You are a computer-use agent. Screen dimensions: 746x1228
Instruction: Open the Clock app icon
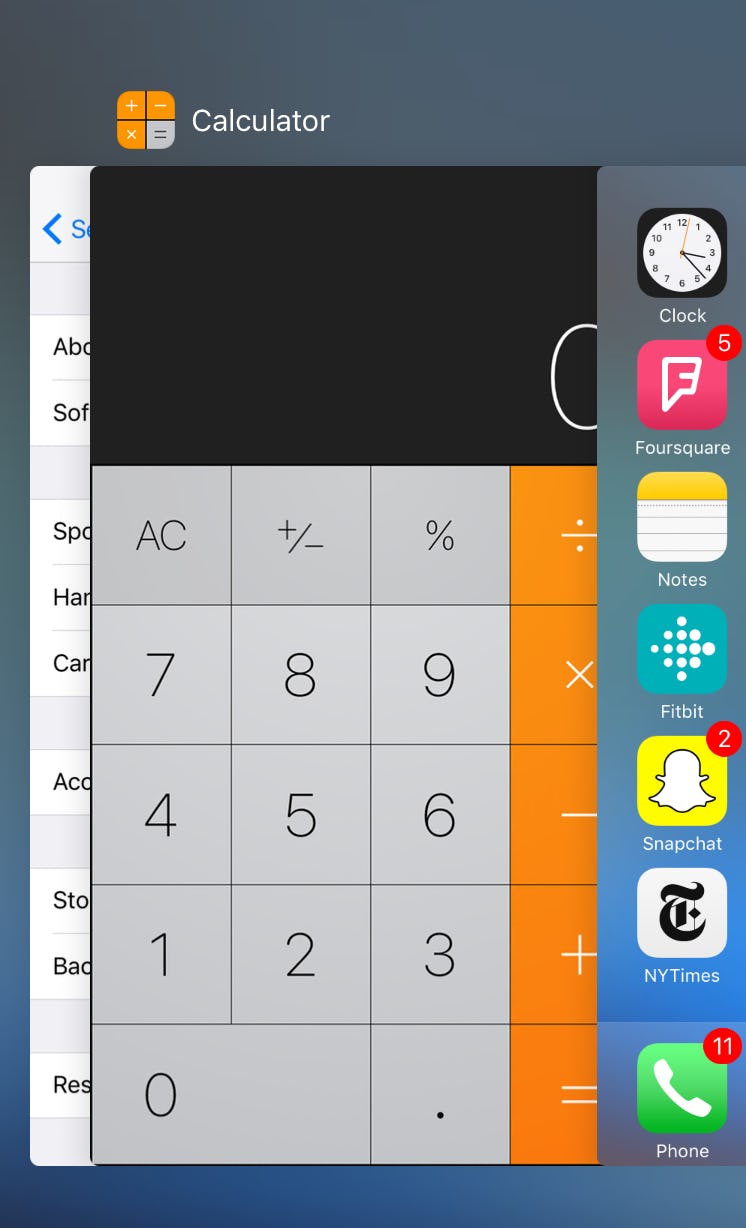[x=682, y=253]
